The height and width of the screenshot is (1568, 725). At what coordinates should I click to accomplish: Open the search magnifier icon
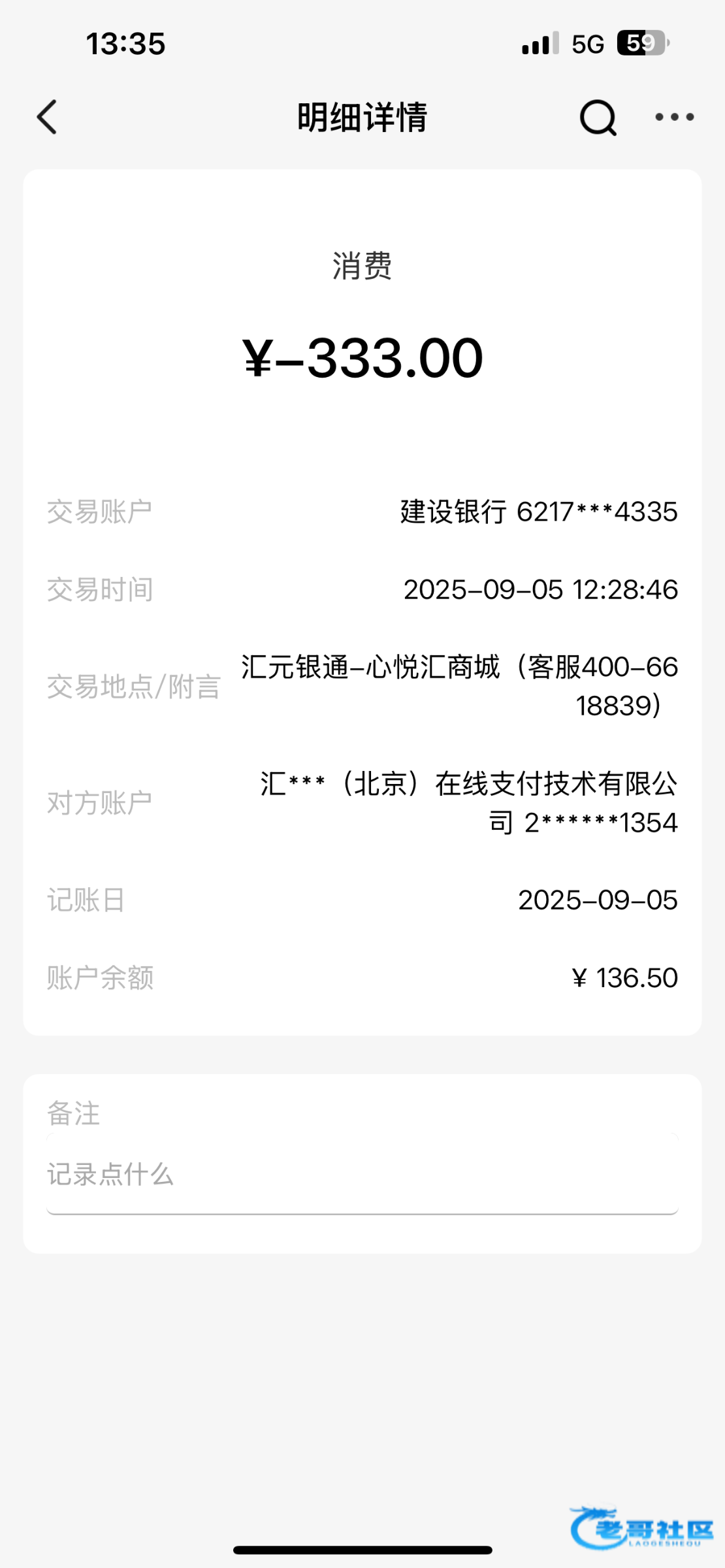point(598,118)
